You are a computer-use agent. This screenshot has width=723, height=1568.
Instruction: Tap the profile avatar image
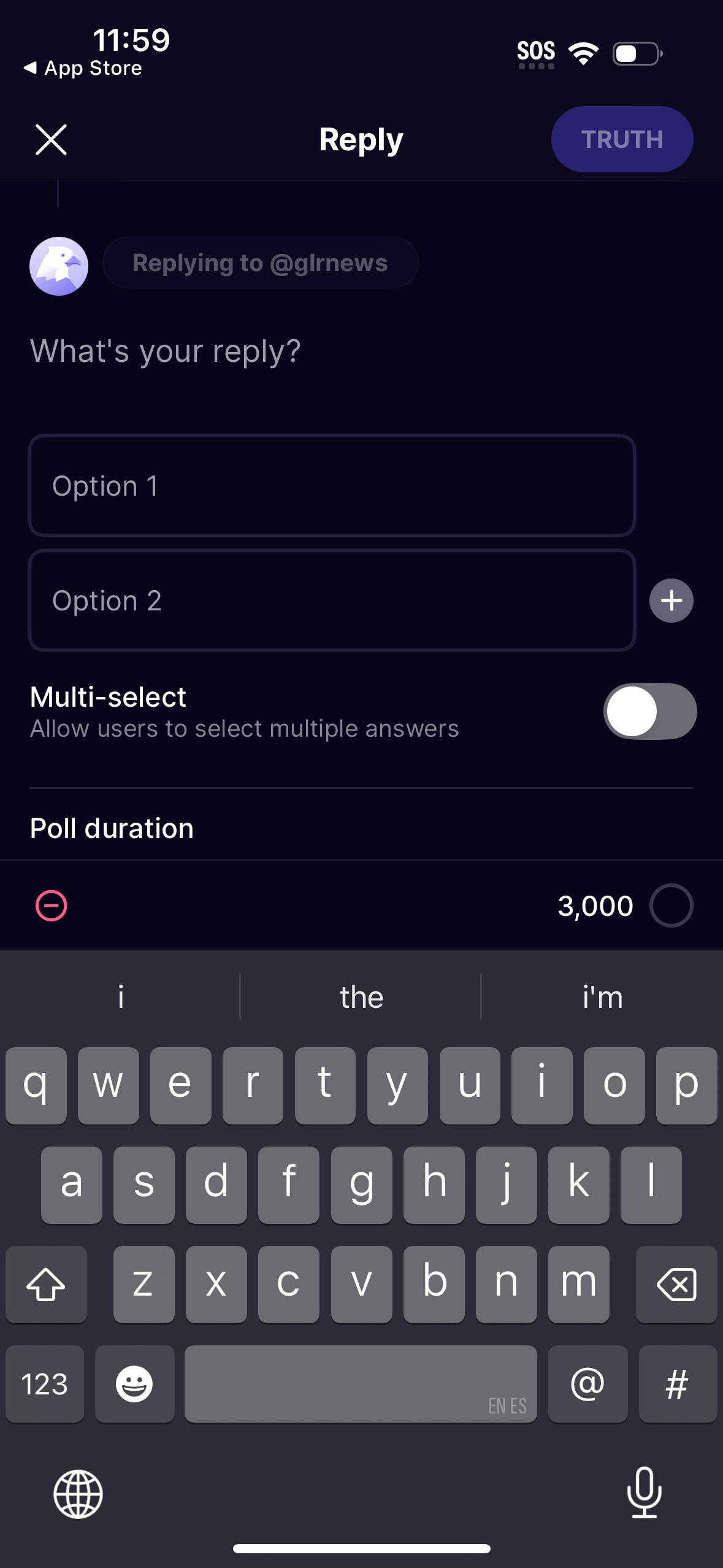[x=58, y=266]
